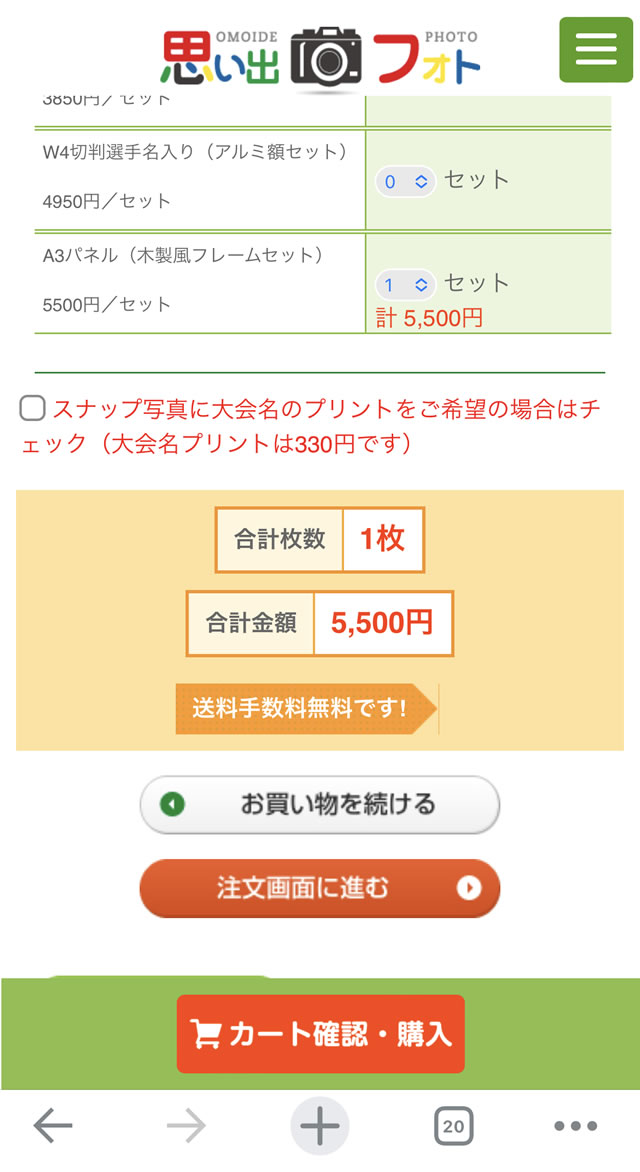
Task: Open the browser overflow menu
Action: (x=575, y=1126)
